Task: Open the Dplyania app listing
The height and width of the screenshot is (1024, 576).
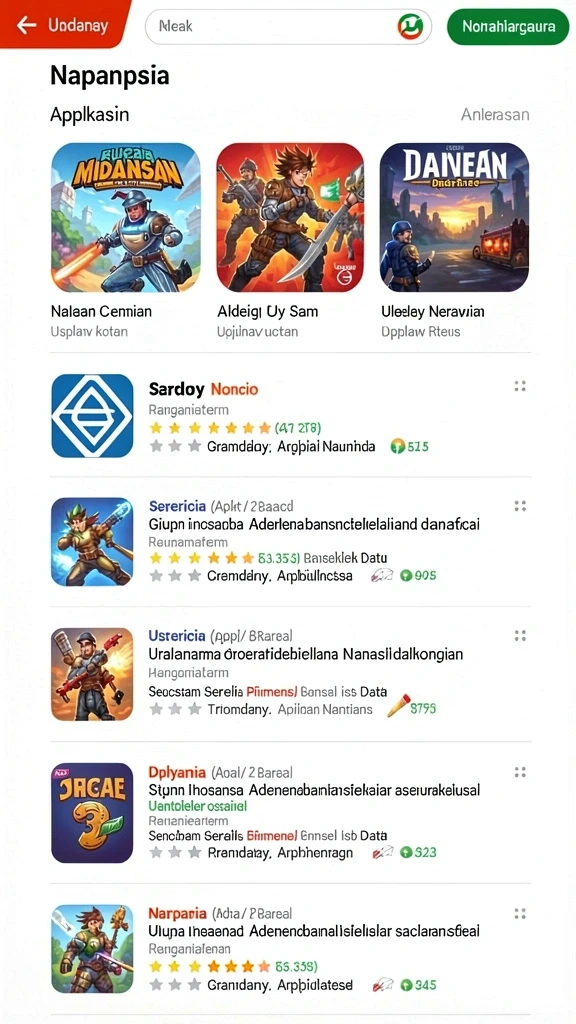Action: (291, 812)
